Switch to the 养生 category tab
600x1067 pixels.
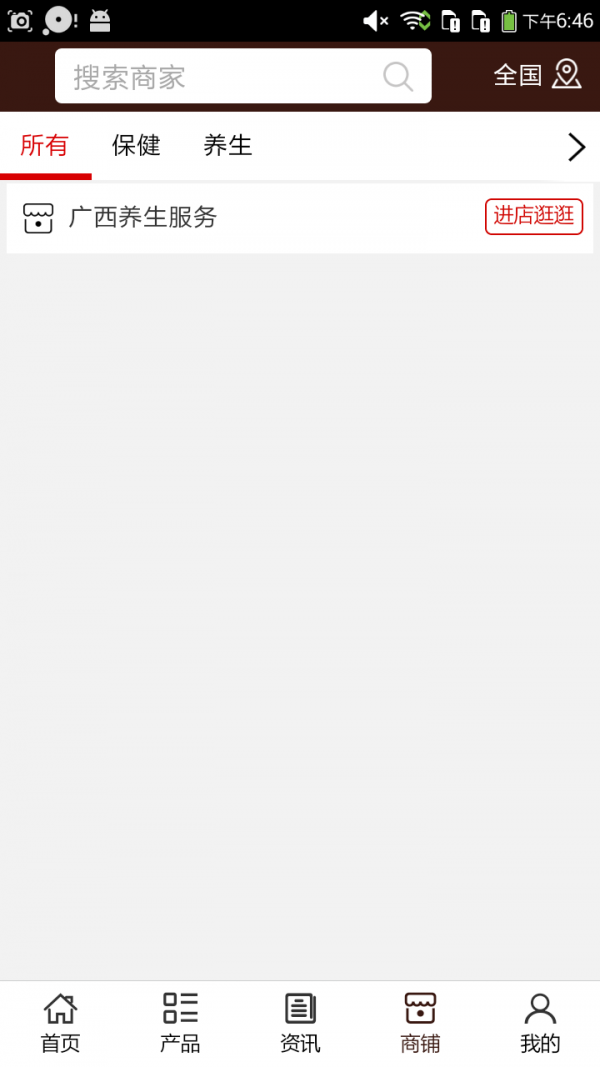point(227,146)
